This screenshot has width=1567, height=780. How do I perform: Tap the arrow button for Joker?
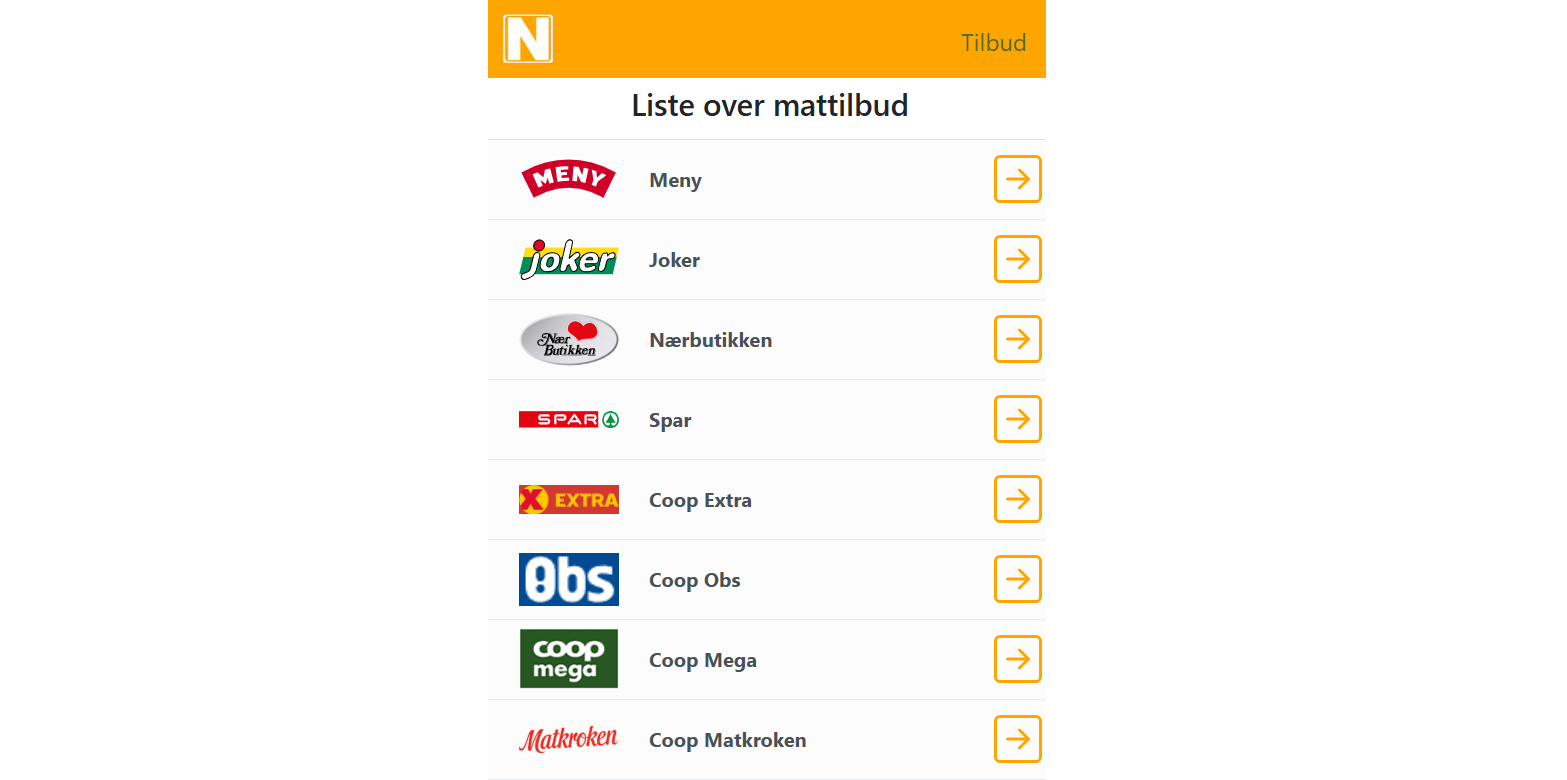(x=1017, y=259)
